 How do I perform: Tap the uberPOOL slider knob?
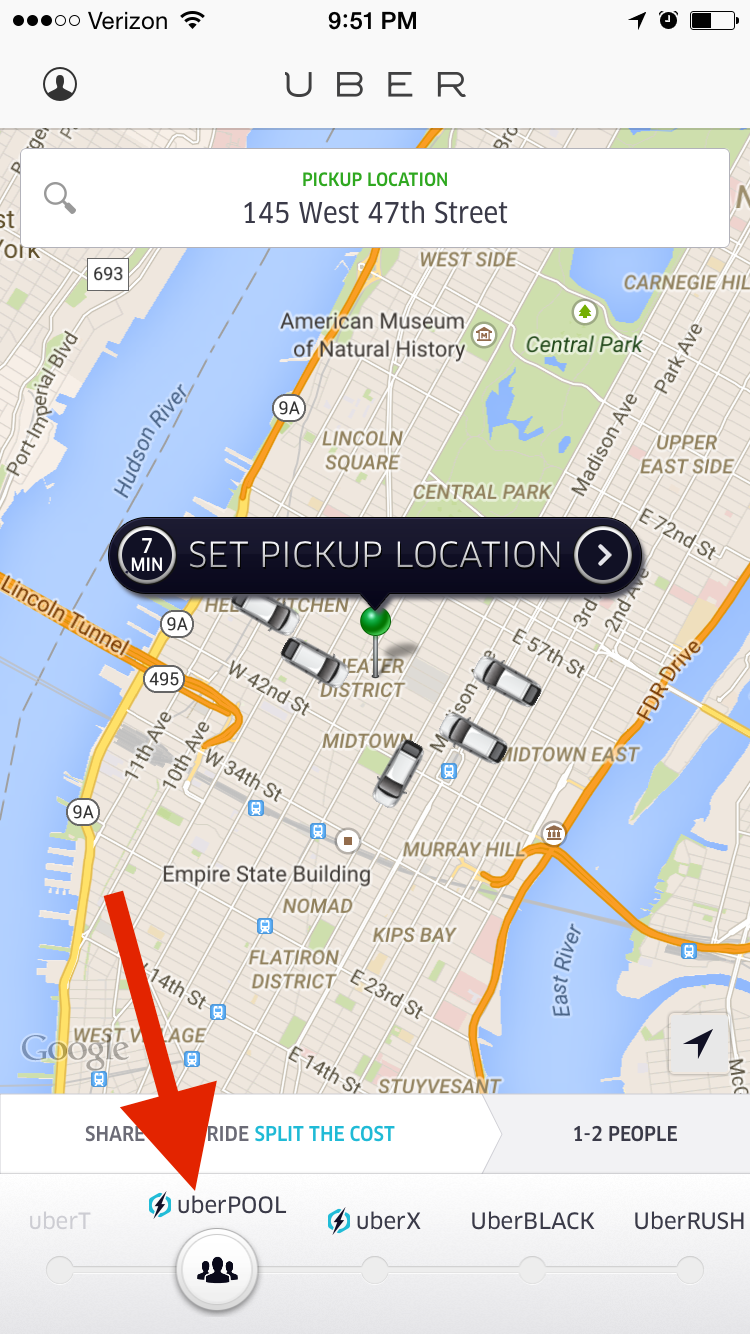[x=217, y=1271]
